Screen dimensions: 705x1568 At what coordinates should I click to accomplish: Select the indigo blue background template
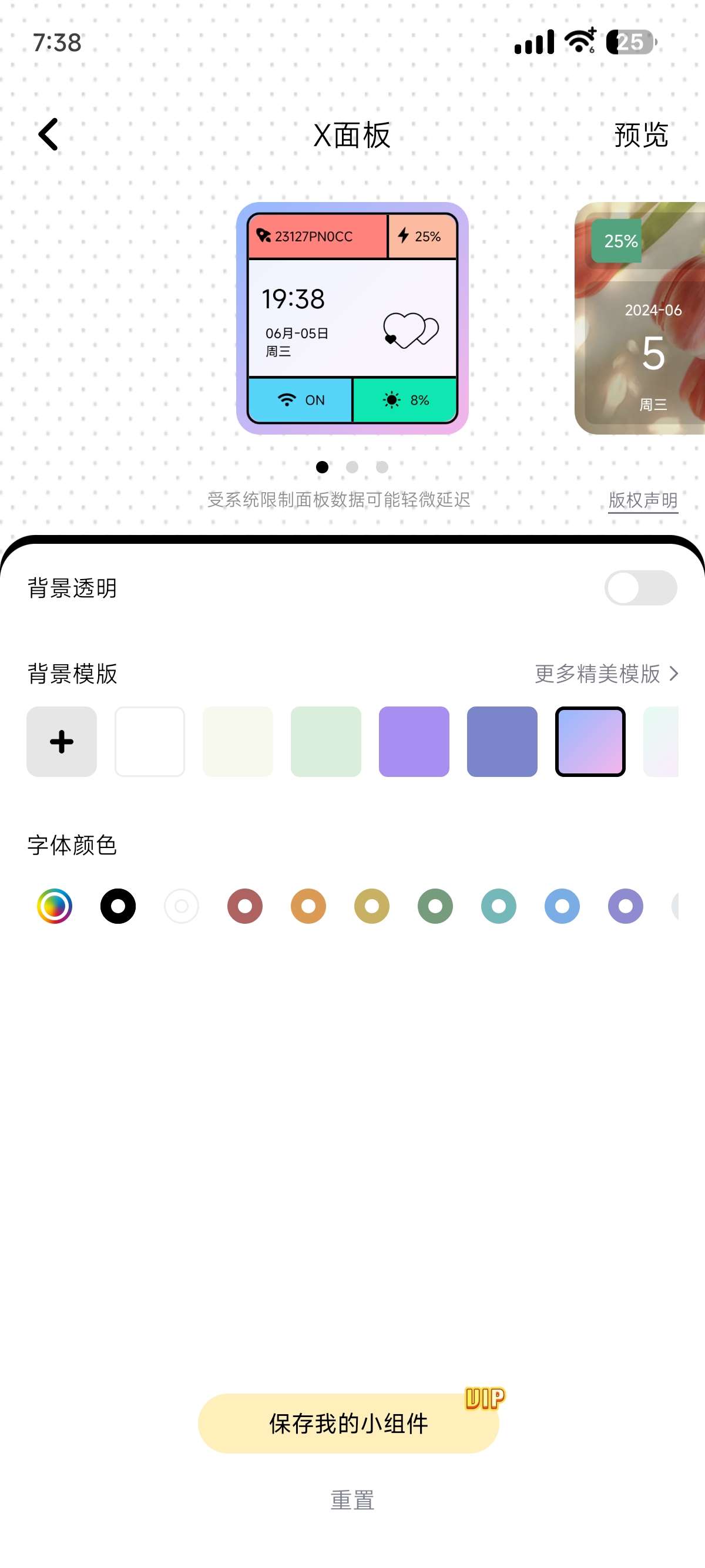[502, 741]
